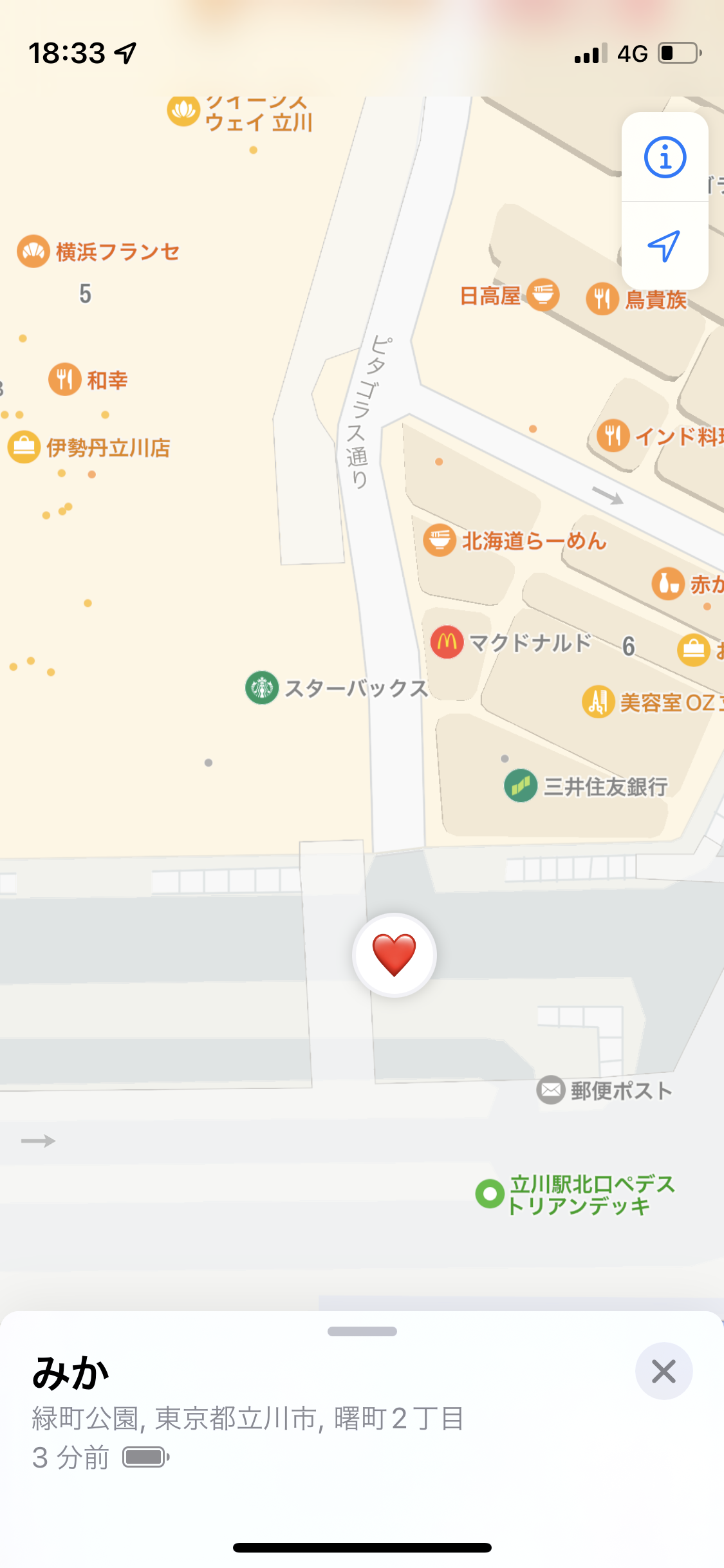Expand the card using the grabber handle
The width and height of the screenshot is (724, 1568).
coord(362,1331)
